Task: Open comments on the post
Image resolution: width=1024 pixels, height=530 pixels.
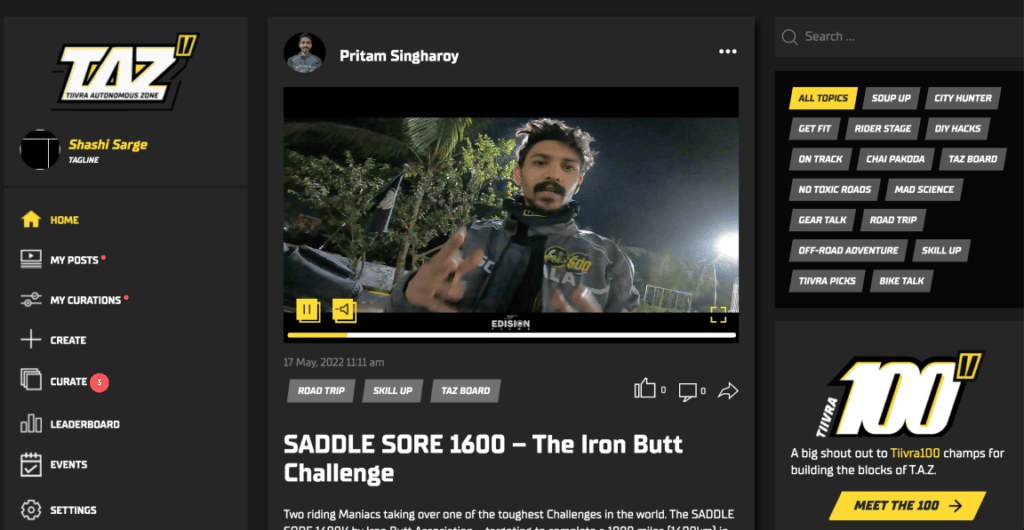Action: [x=688, y=391]
